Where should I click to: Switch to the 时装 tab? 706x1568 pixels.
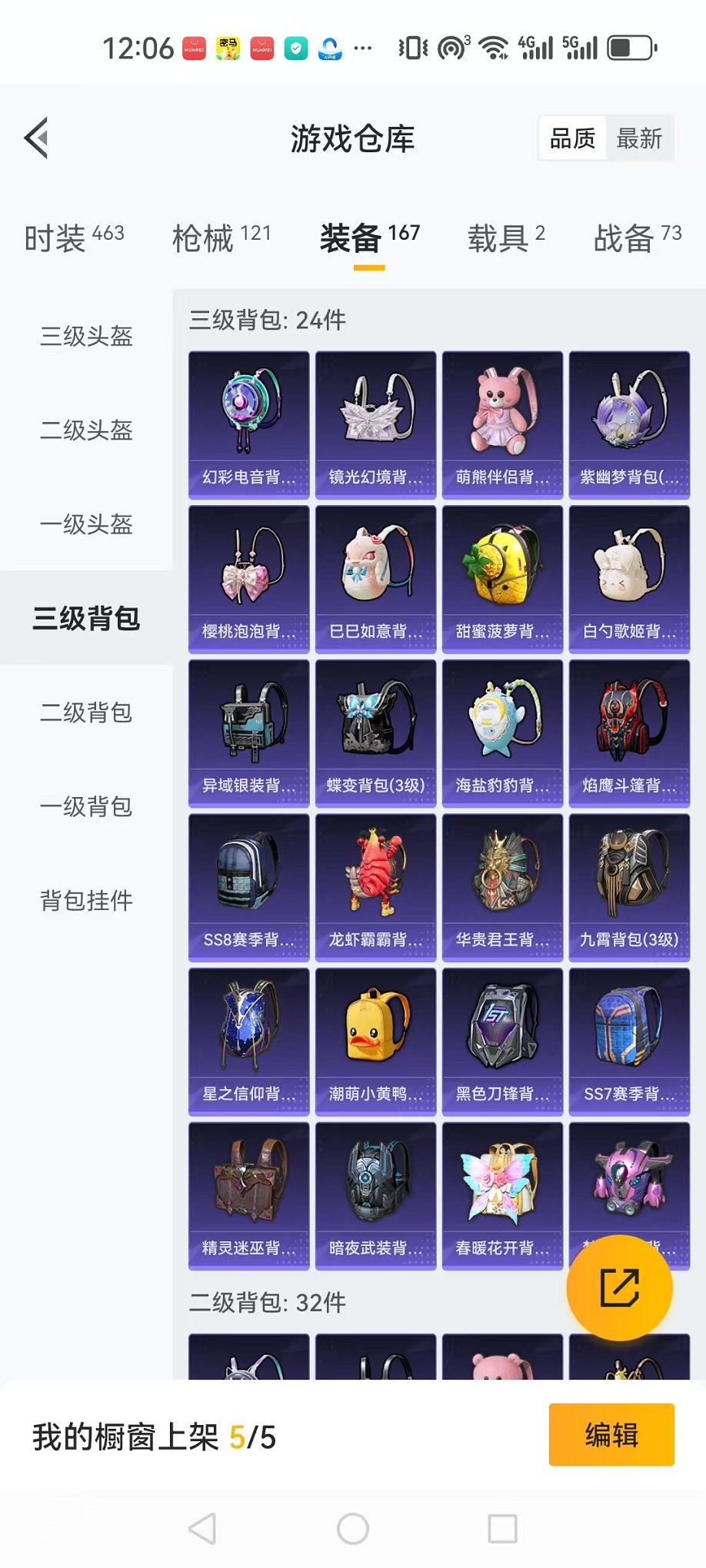(x=74, y=238)
